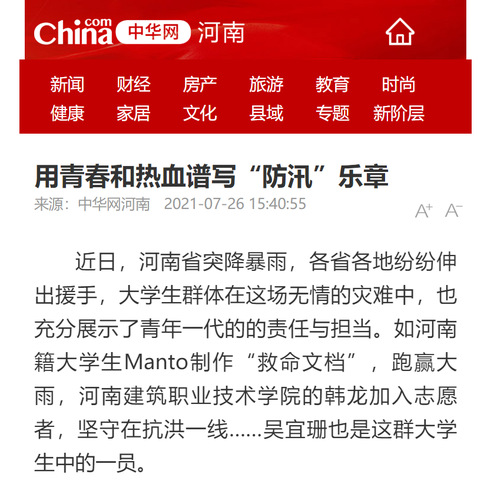
Task: Select the 县域 section
Action: click(x=266, y=113)
